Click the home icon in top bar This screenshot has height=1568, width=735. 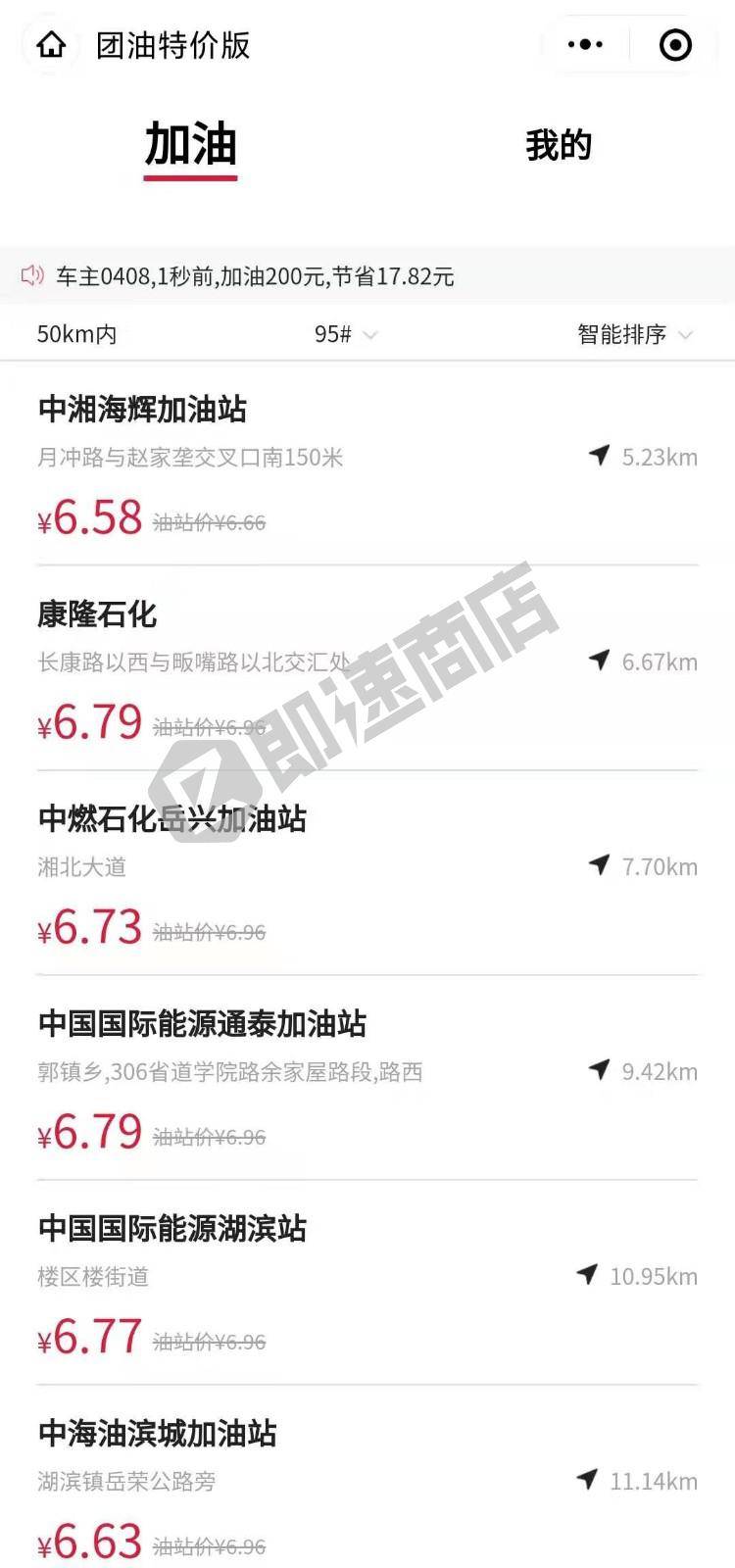[x=49, y=45]
